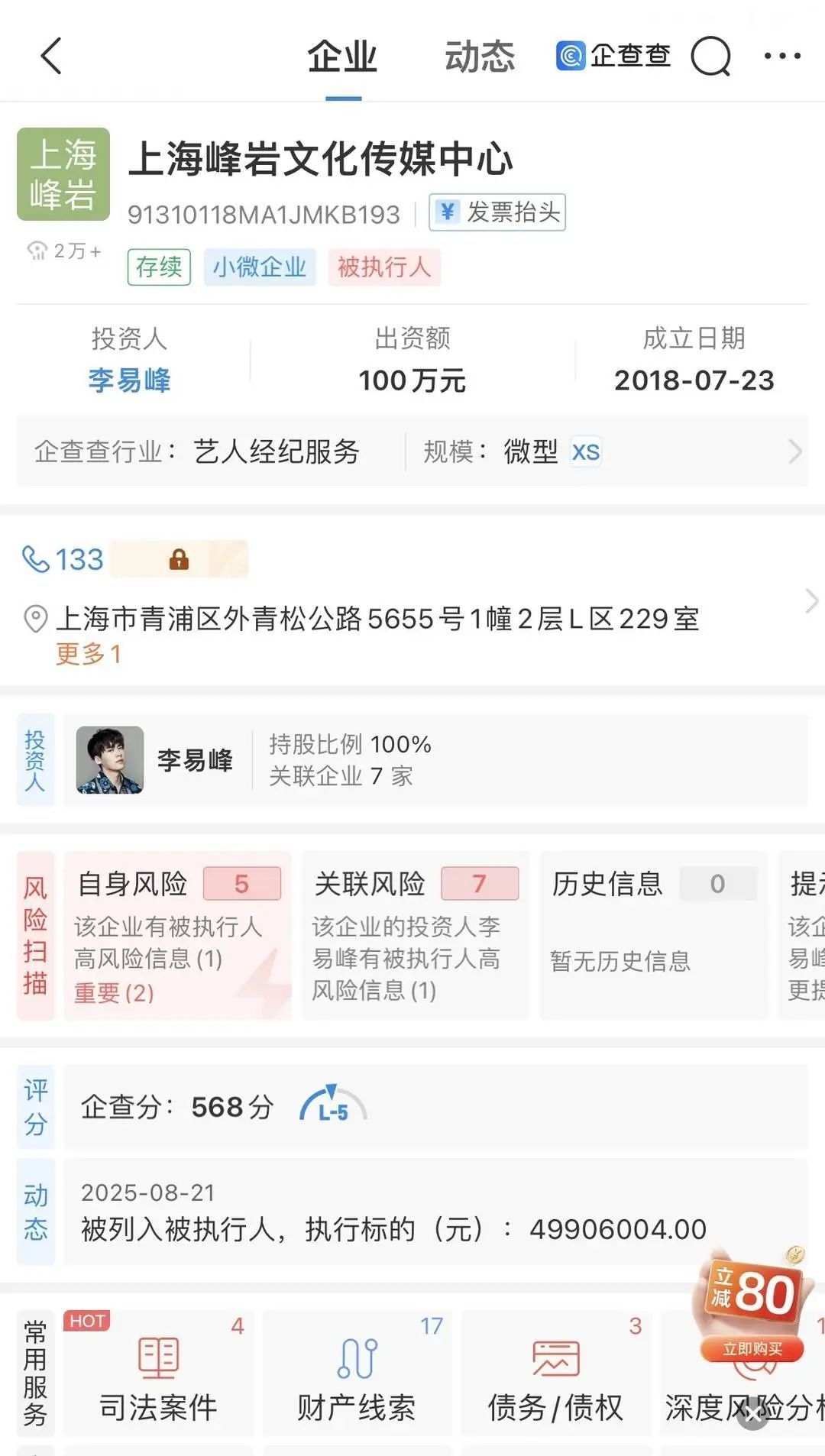Open the 2025-08-21 被执行人 update
This screenshot has height=1456, width=825.
pyautogui.click(x=435, y=1212)
